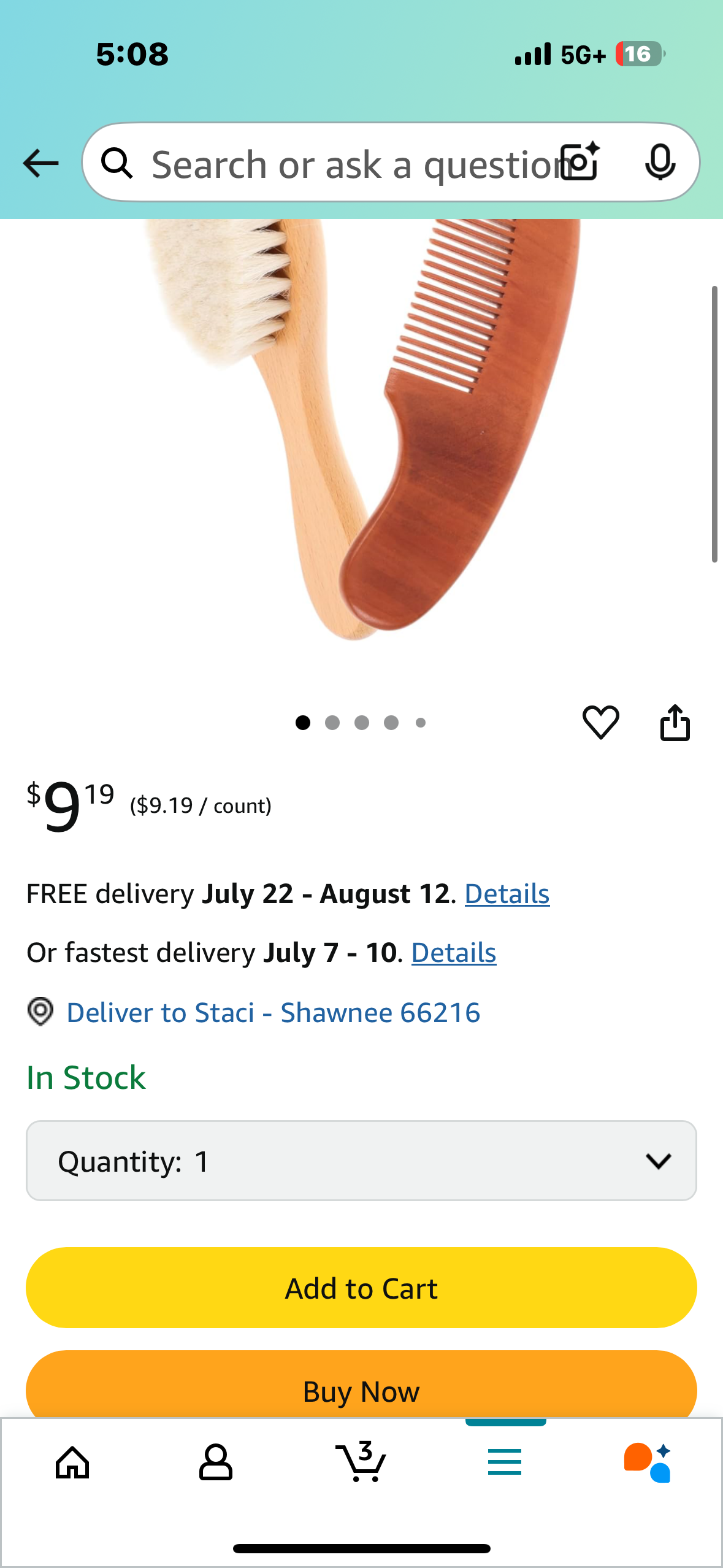This screenshot has width=723, height=1568.
Task: Go to the Home tab
Action: 72,1462
